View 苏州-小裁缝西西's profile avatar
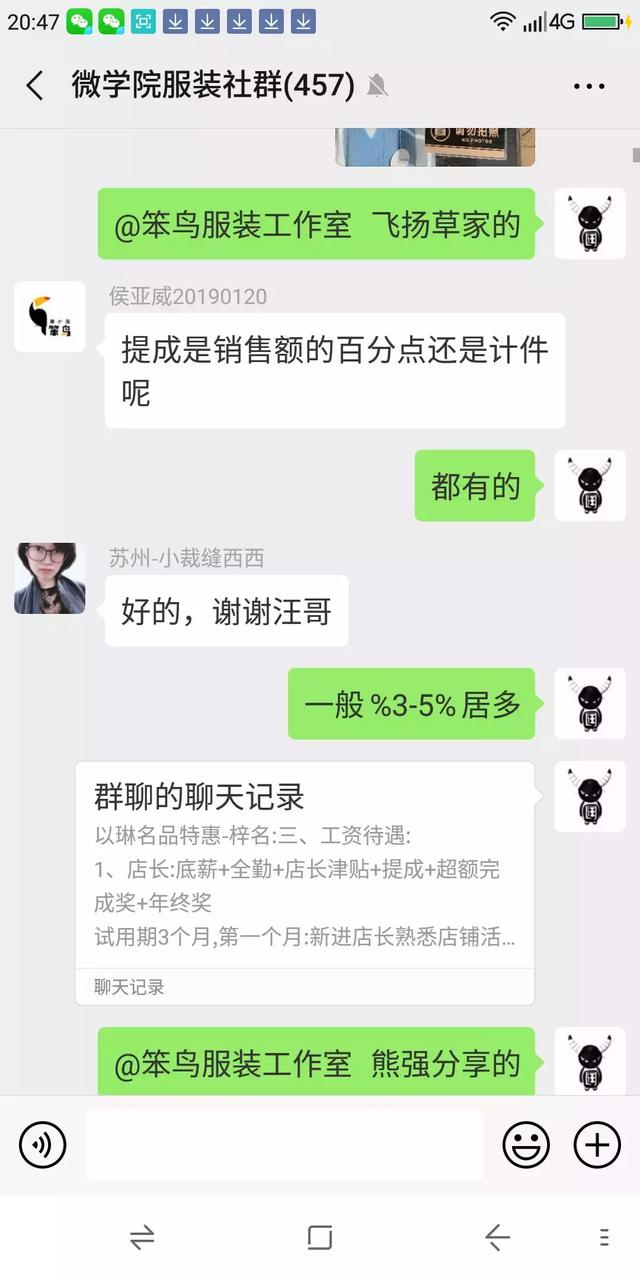Viewport: 640px width, 1280px height. coord(49,578)
